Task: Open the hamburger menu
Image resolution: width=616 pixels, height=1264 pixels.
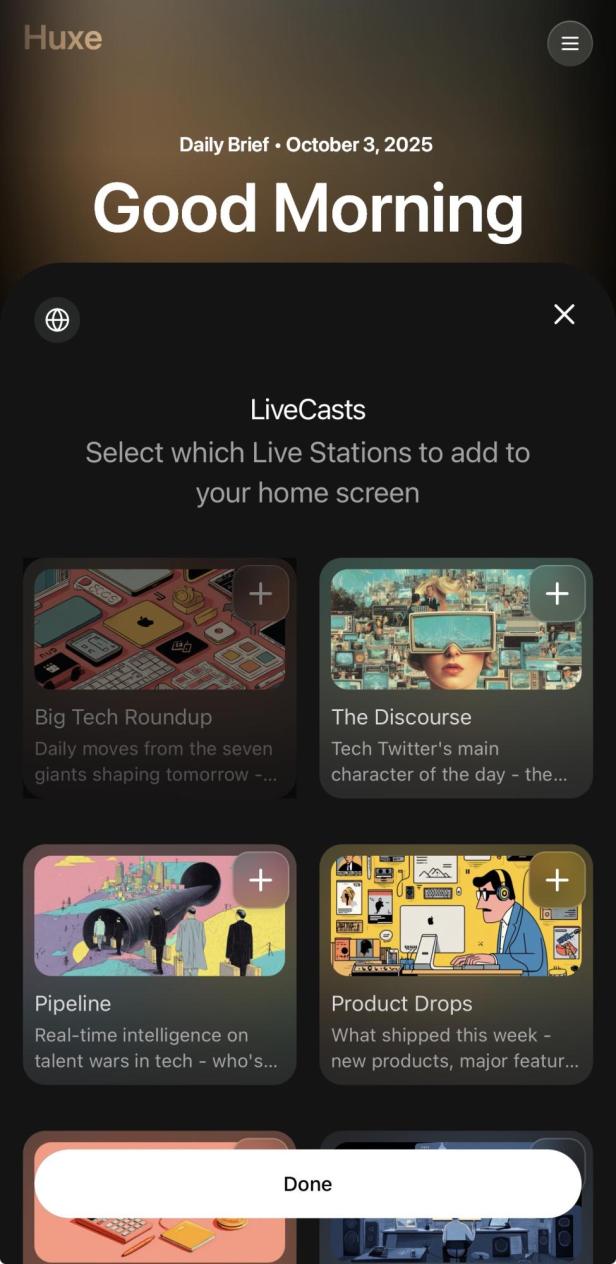Action: pos(570,43)
